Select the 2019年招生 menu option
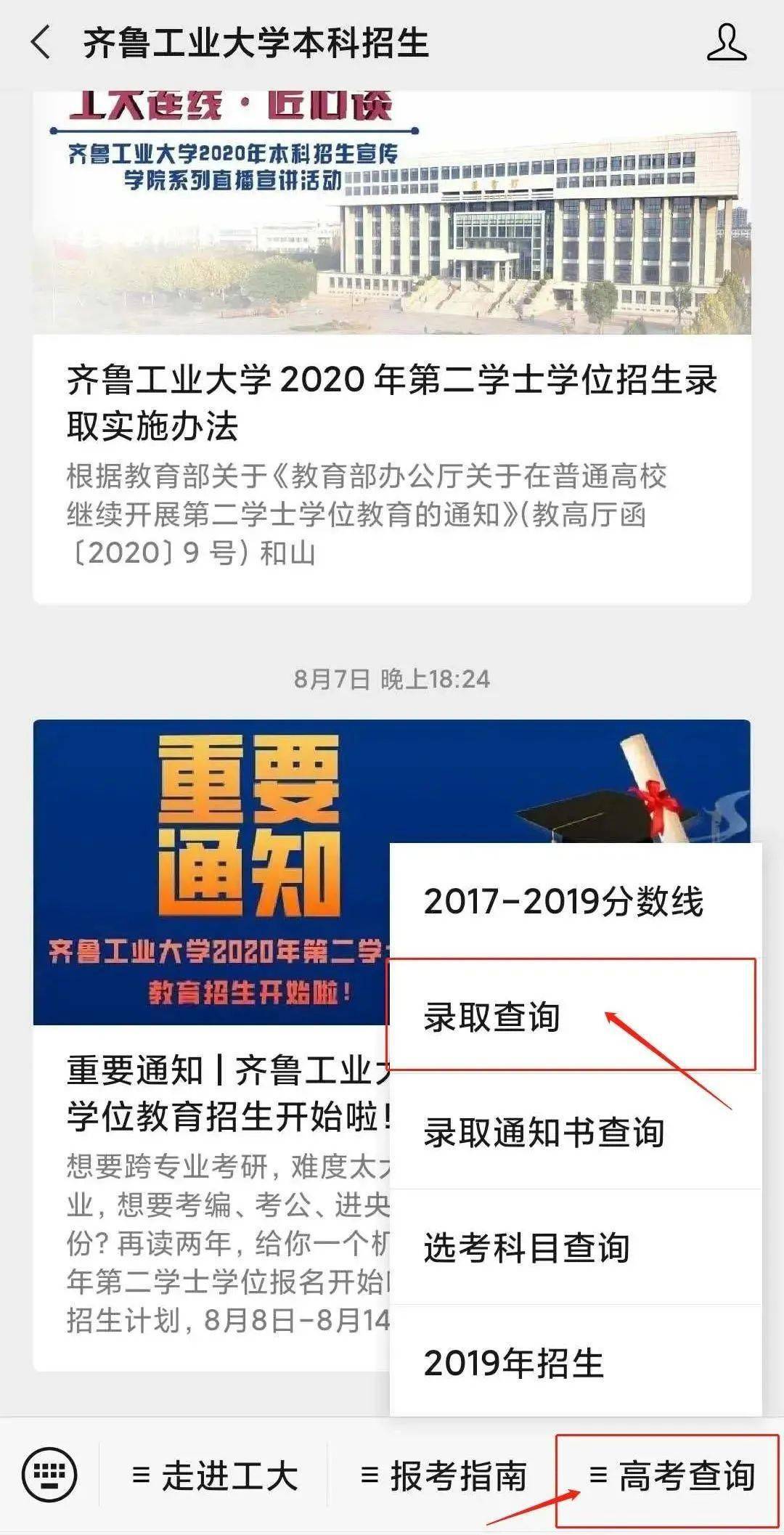Viewport: 784px width, 1535px height. pyautogui.click(x=515, y=1361)
